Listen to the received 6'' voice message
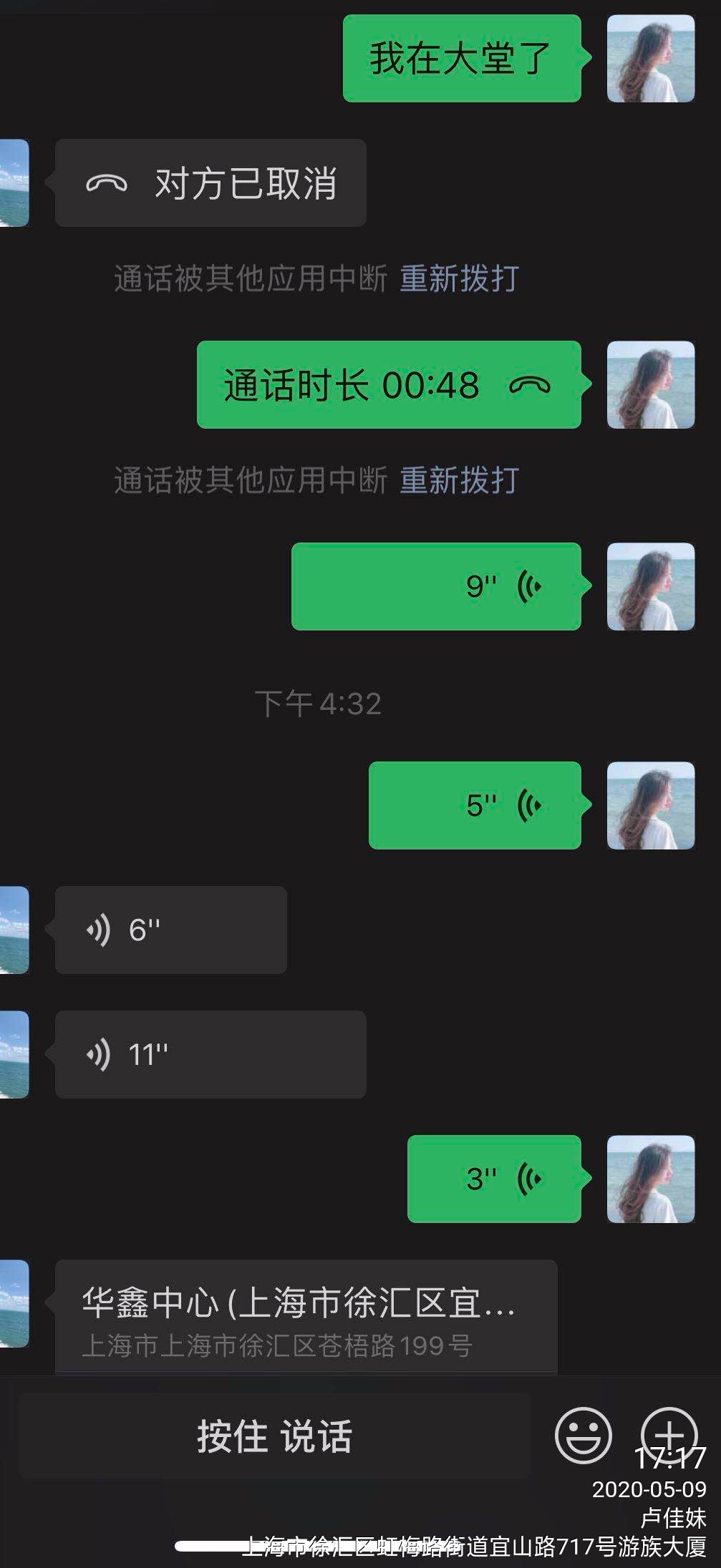This screenshot has height=1568, width=721. pos(171,930)
